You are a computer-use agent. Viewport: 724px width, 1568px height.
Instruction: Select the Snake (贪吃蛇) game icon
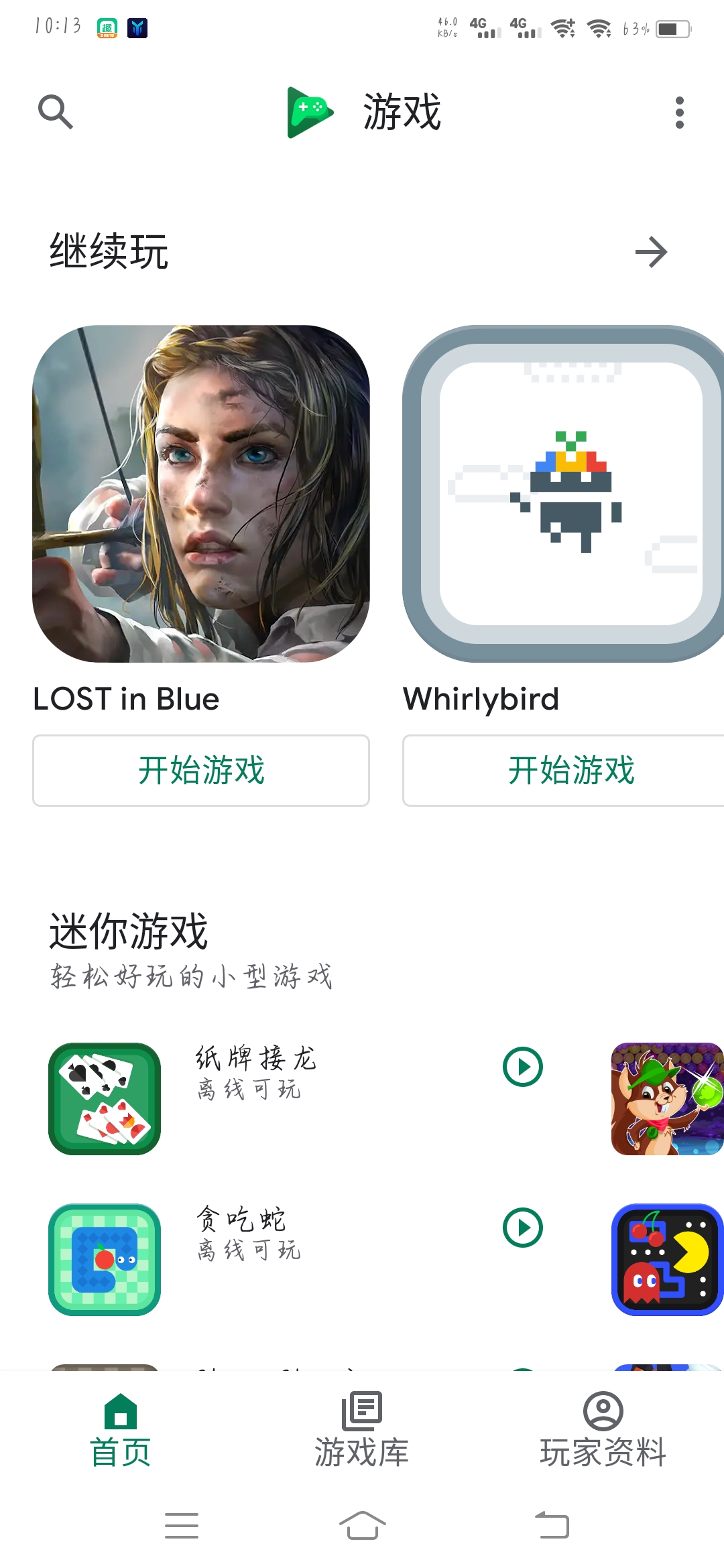point(105,1260)
